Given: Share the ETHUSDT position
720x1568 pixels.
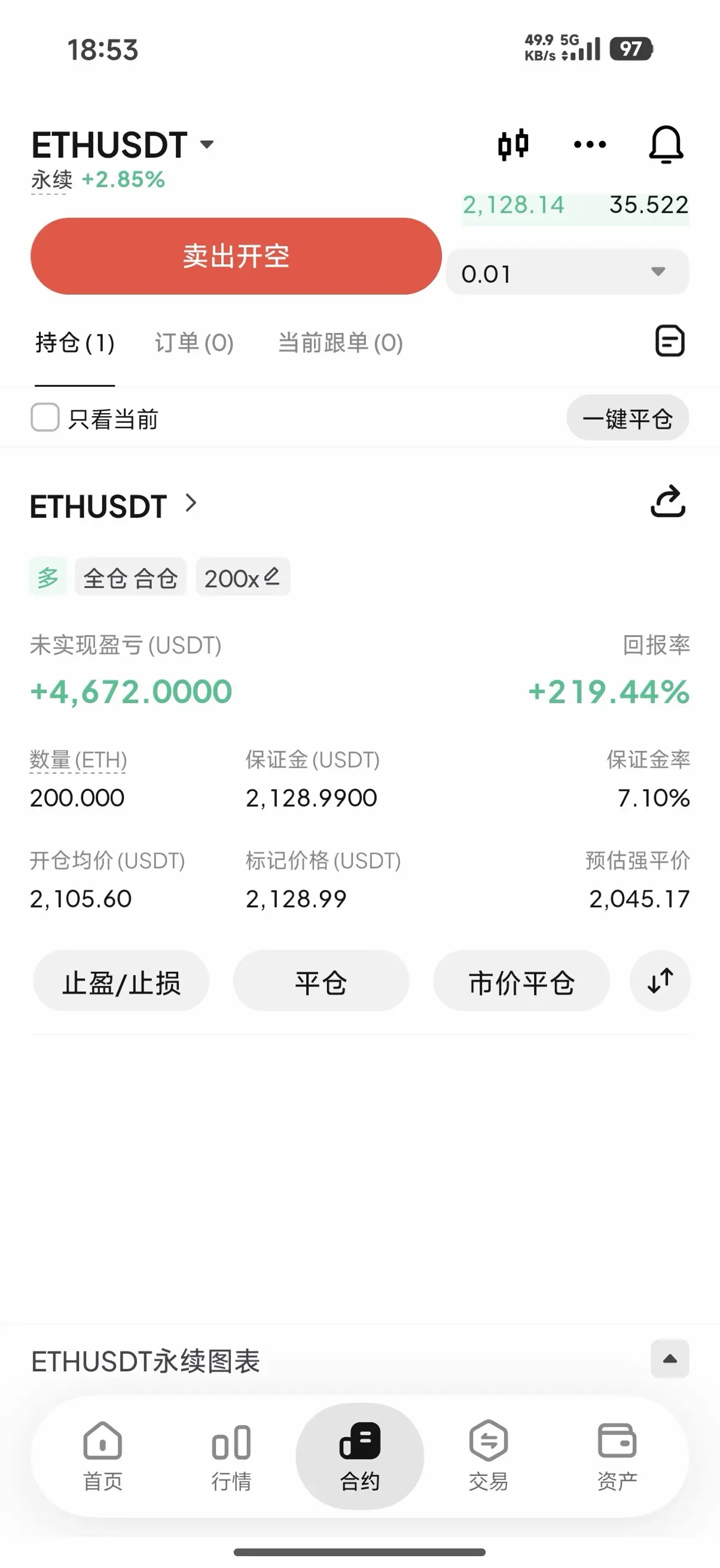Looking at the screenshot, I should (667, 502).
